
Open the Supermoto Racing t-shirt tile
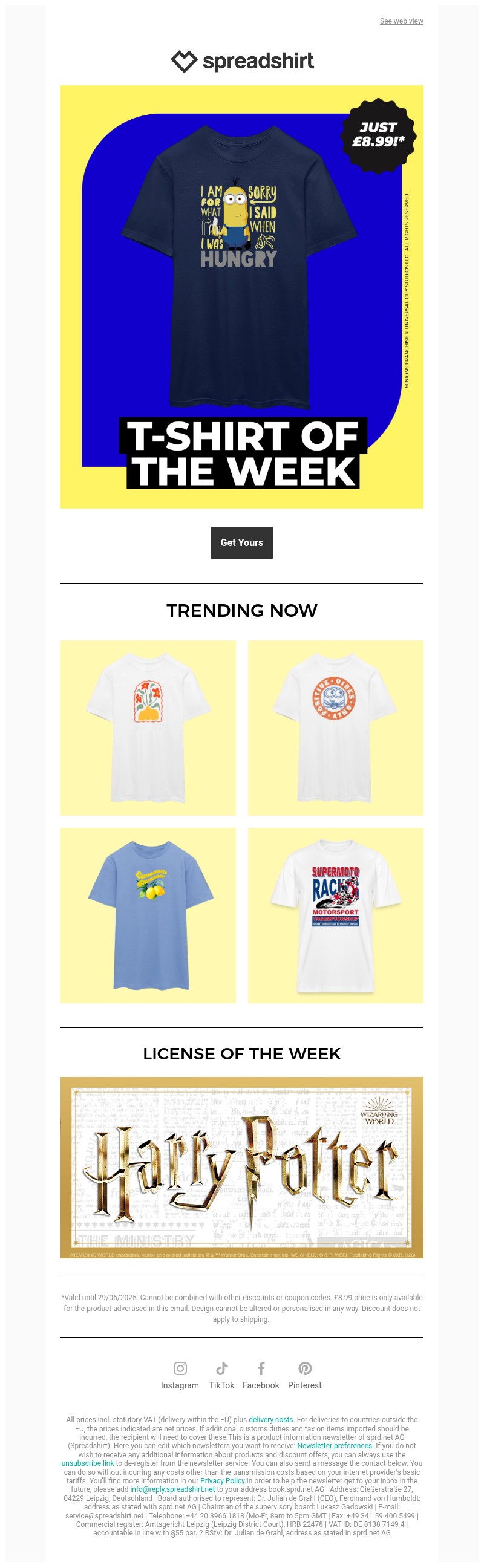click(x=335, y=915)
